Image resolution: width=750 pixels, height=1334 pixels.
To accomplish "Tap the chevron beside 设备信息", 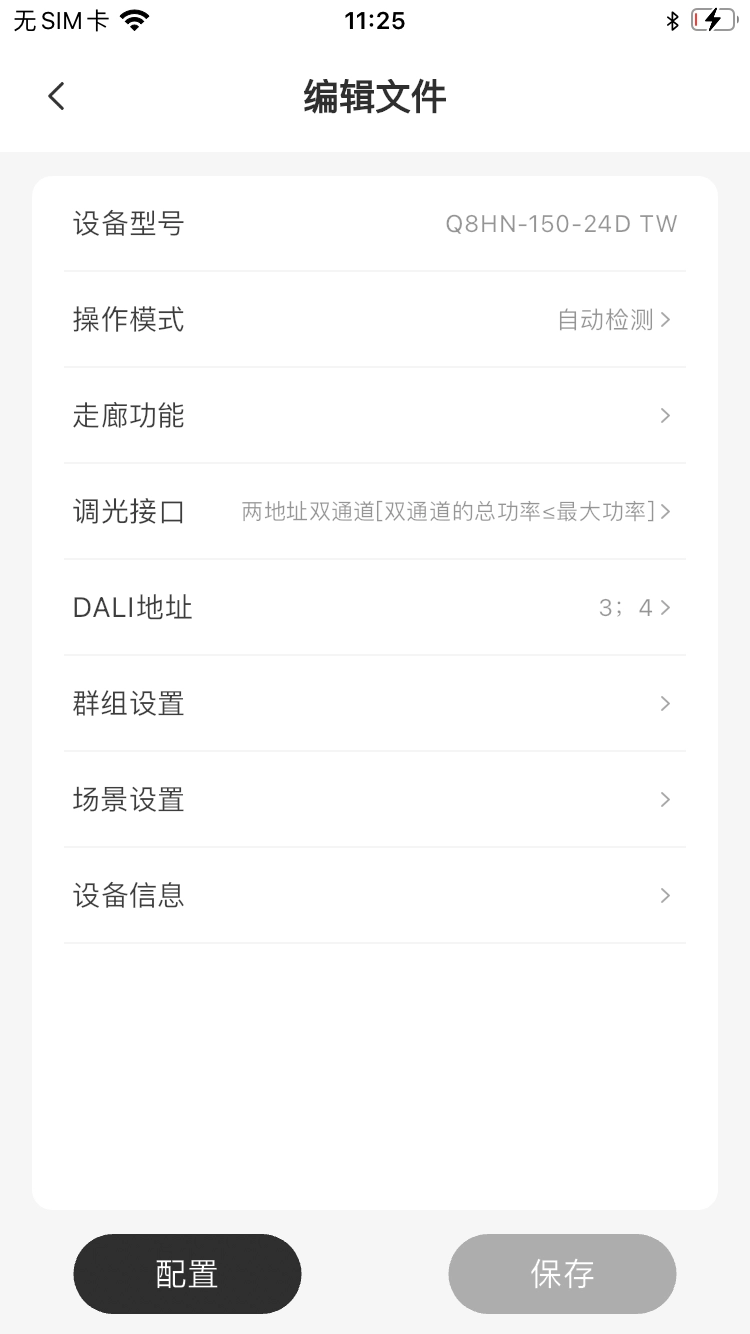I will (x=665, y=895).
